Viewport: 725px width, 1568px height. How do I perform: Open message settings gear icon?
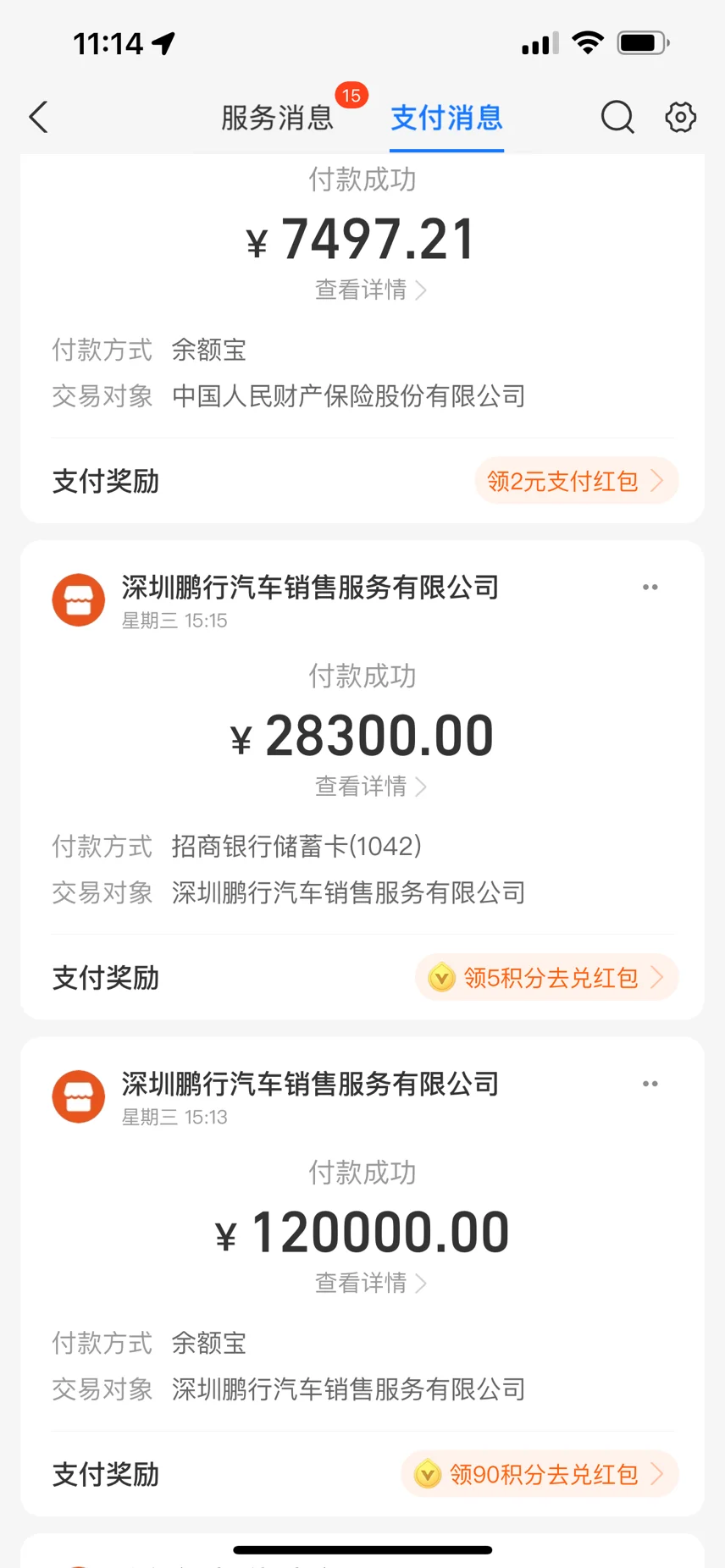point(680,118)
